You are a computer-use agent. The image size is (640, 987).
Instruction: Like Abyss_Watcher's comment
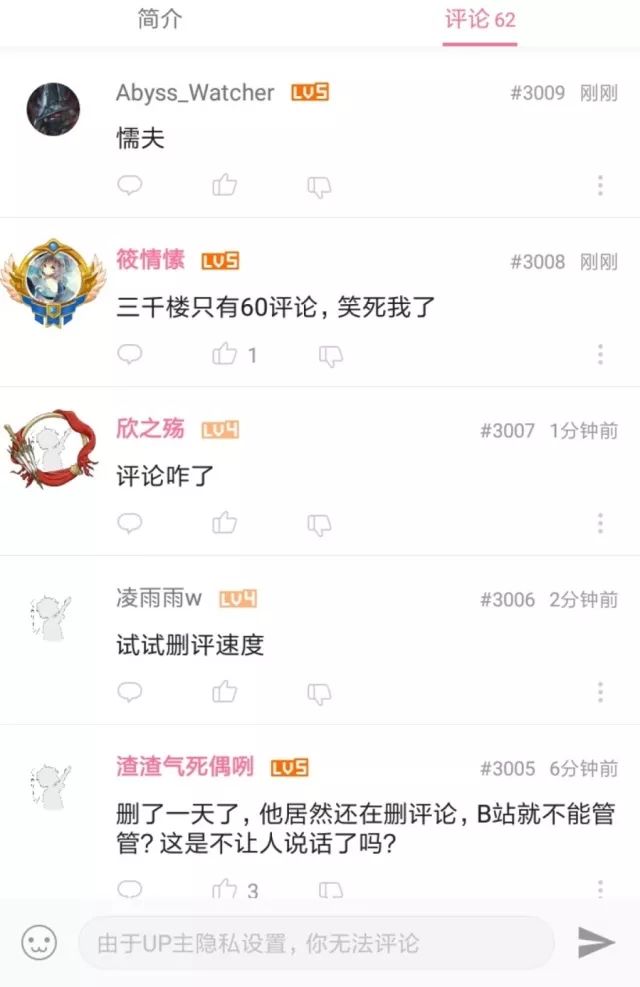pos(224,185)
